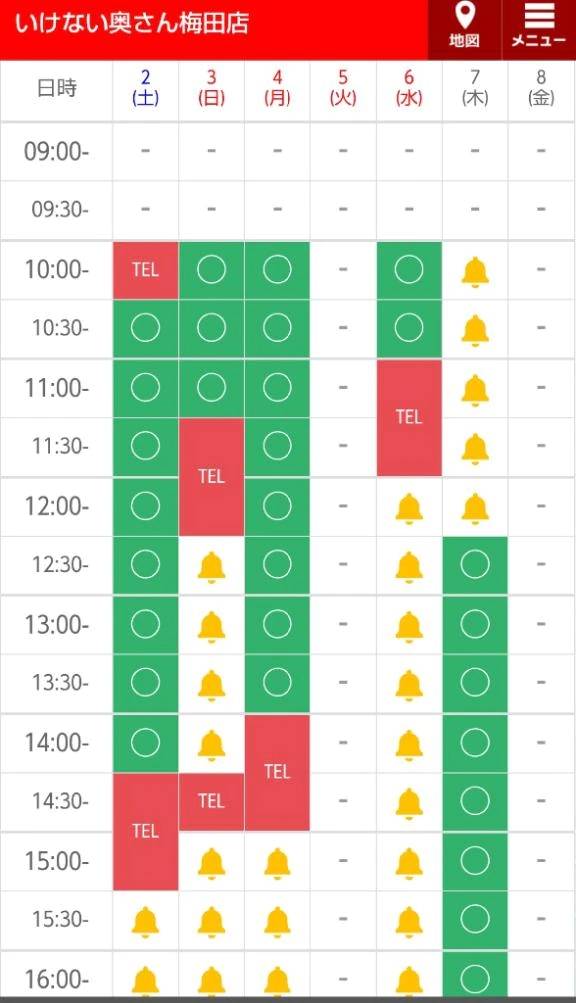This screenshot has width=576, height=1003.
Task: Set bell alert for Sunday 3 at 12:30
Action: [x=211, y=567]
